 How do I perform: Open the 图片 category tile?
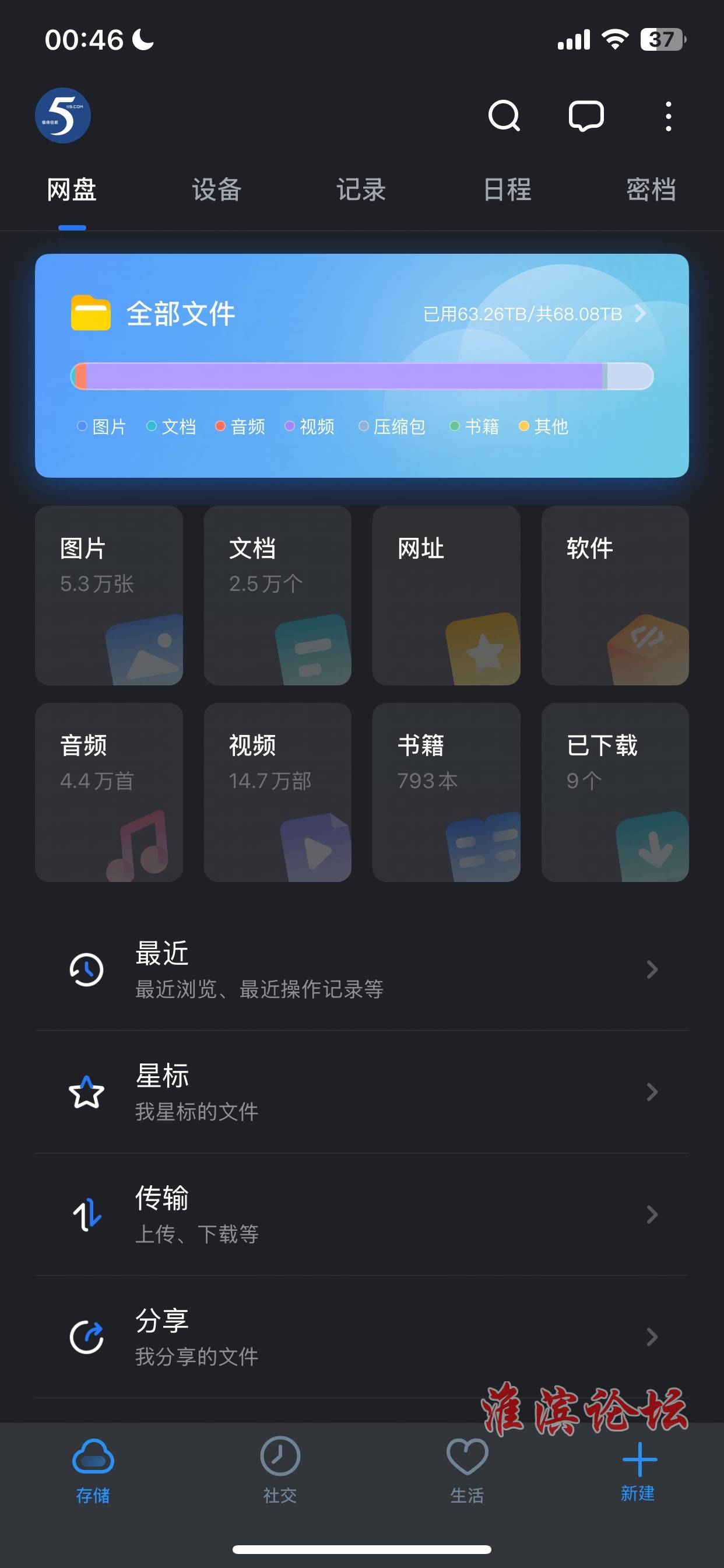pos(109,596)
